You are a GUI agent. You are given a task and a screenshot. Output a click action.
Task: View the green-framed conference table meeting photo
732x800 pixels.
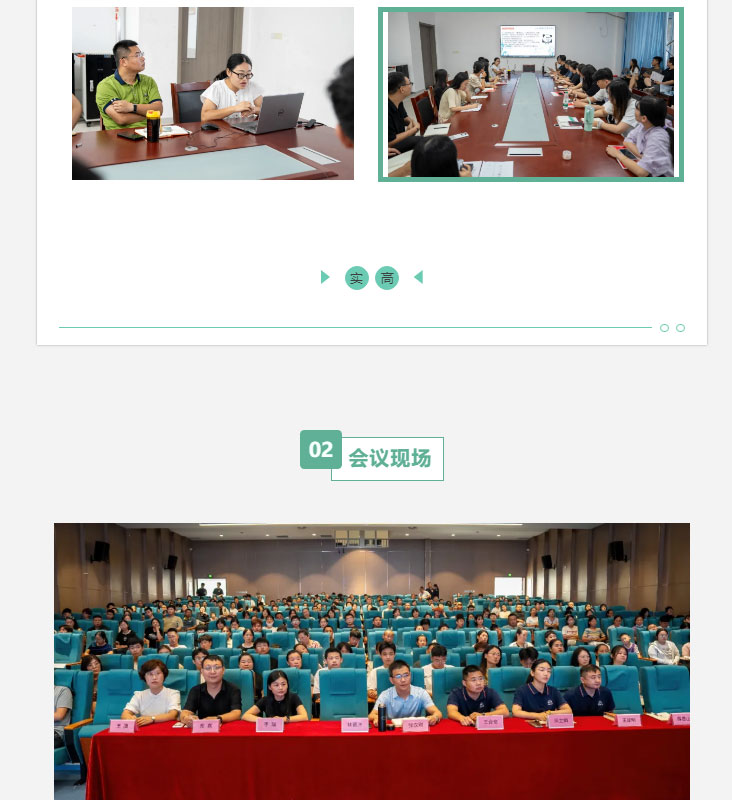pyautogui.click(x=530, y=94)
